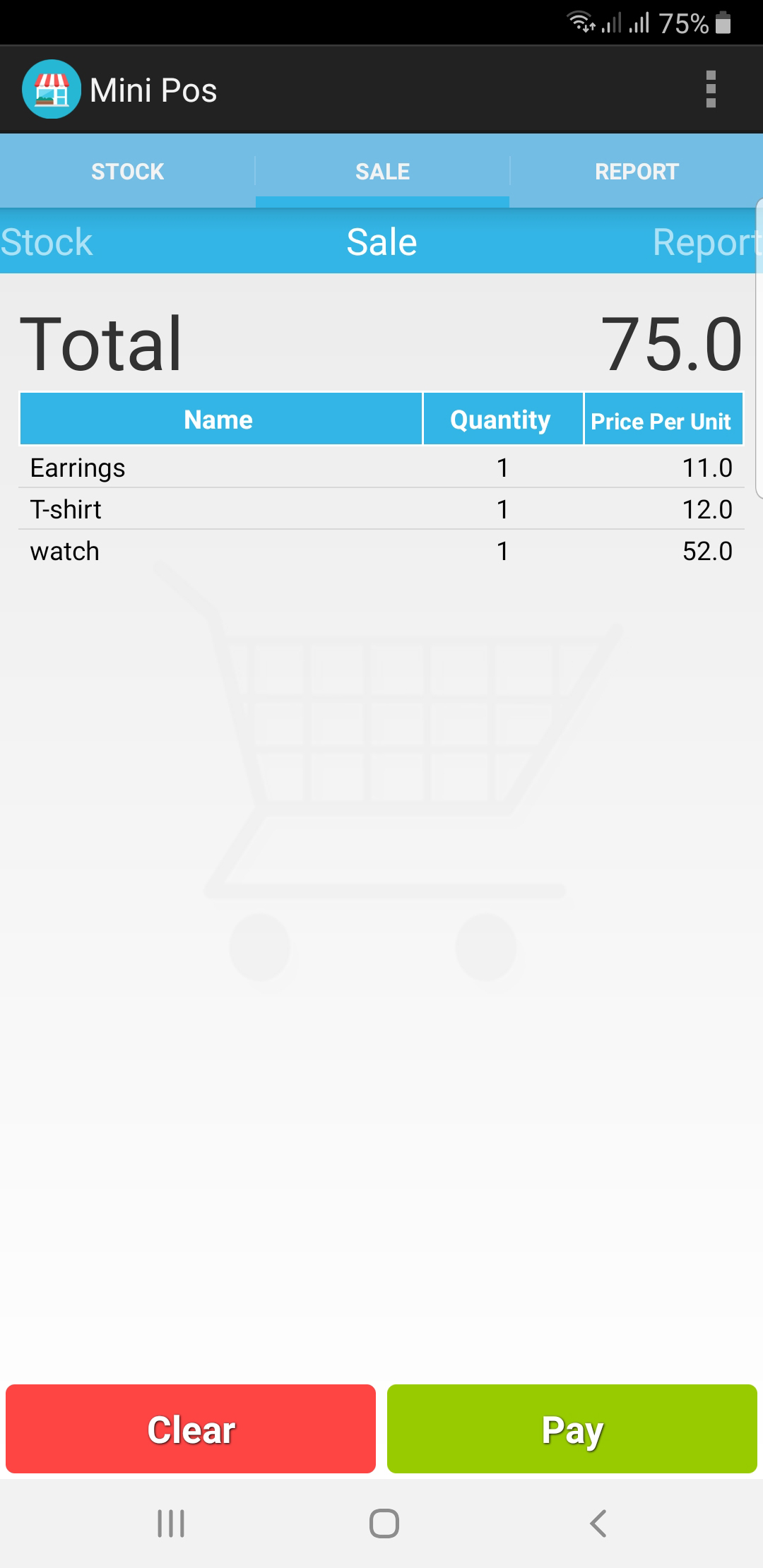Screen dimensions: 763x1568
Task: Open the overflow options menu
Action: point(709,90)
